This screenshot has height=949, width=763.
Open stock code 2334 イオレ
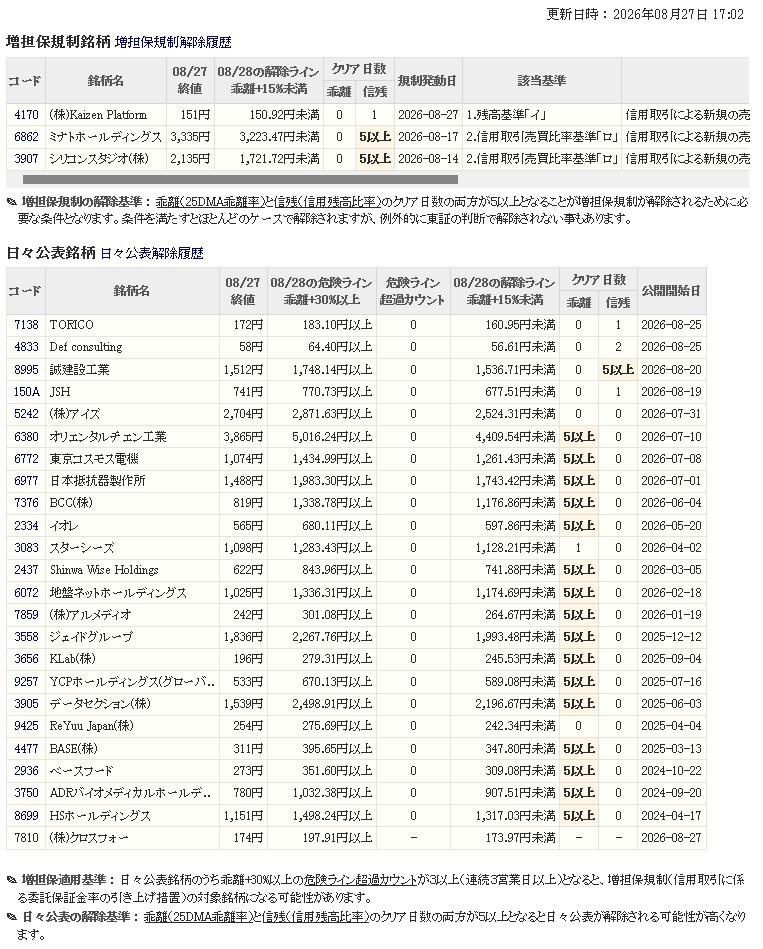(26, 526)
